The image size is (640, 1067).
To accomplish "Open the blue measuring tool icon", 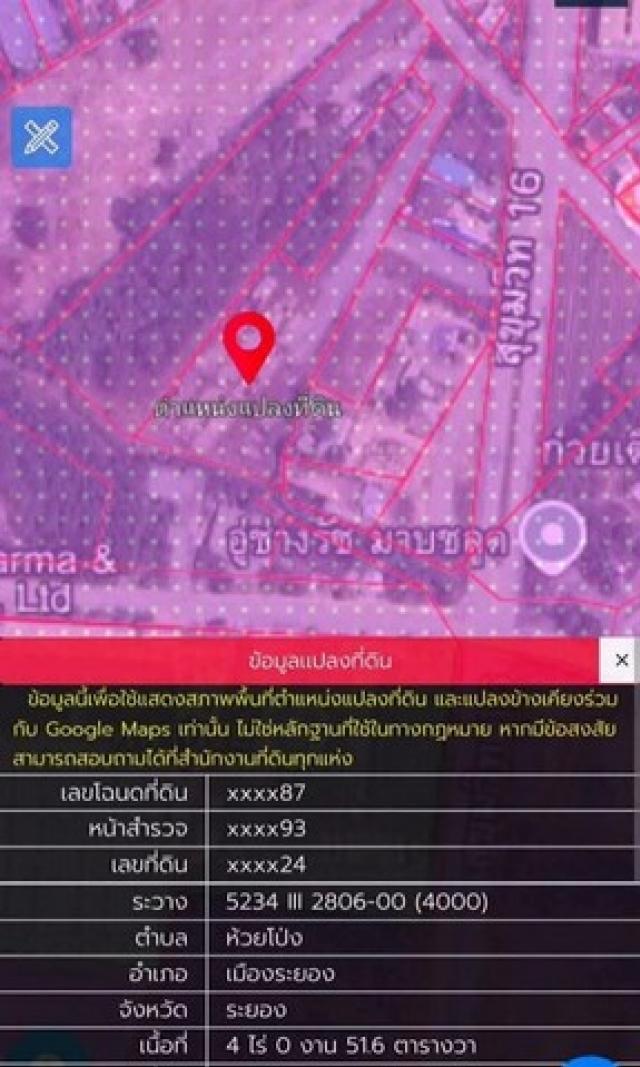I will (41, 137).
